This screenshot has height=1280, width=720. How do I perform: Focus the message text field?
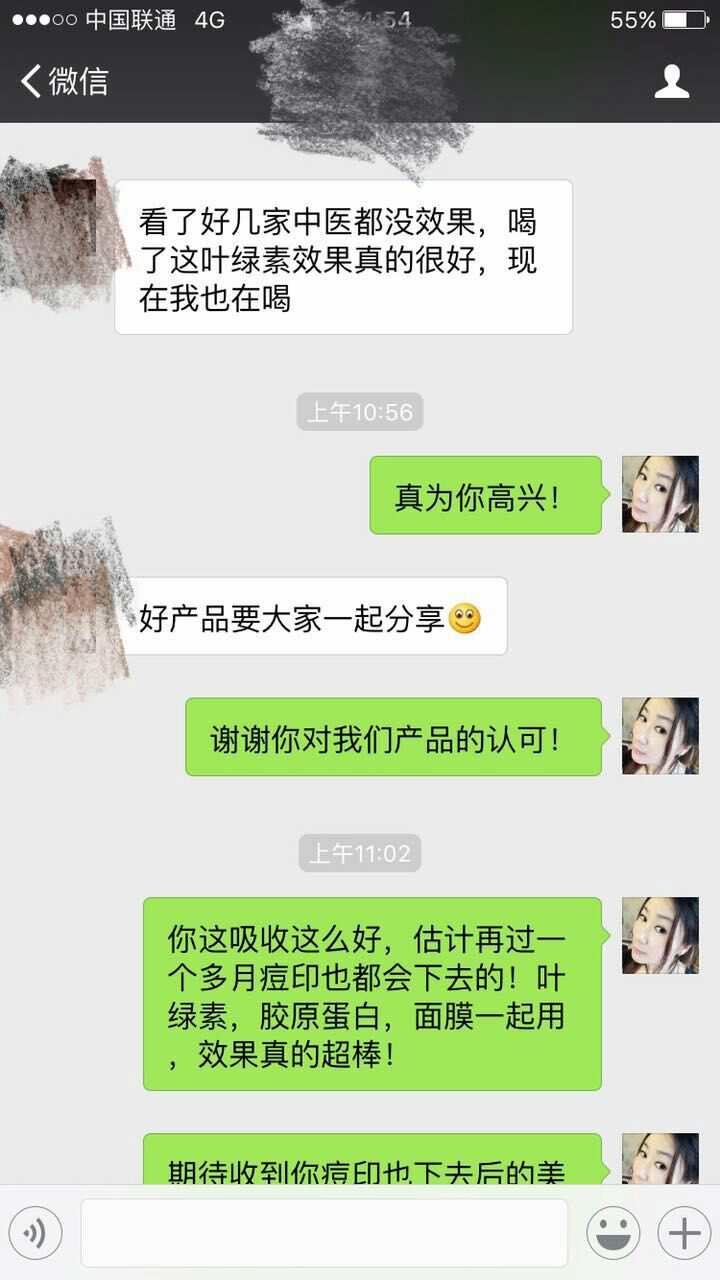click(324, 1233)
